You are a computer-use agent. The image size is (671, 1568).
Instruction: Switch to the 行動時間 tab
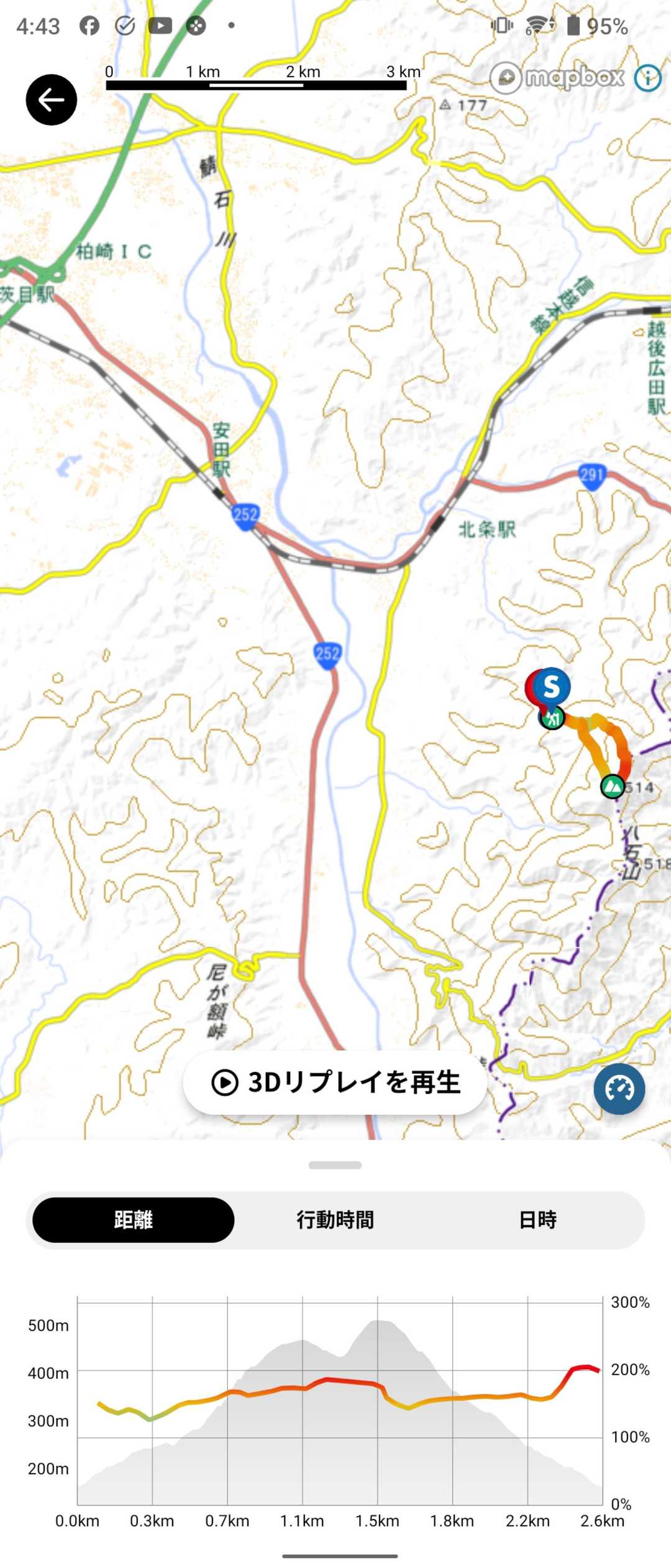pyautogui.click(x=335, y=1220)
